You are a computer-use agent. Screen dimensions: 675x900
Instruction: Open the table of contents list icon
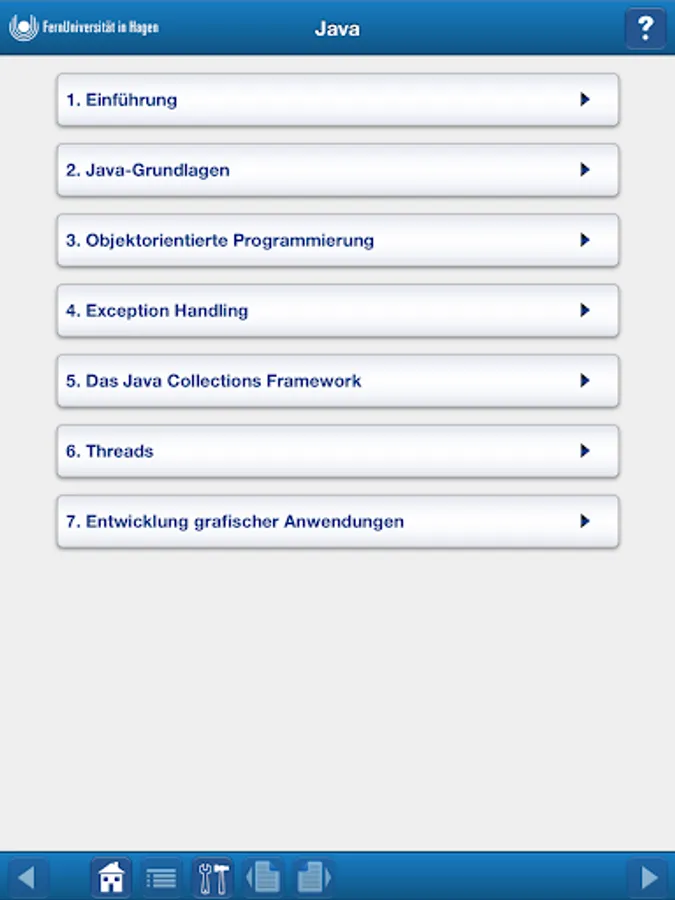tap(161, 877)
